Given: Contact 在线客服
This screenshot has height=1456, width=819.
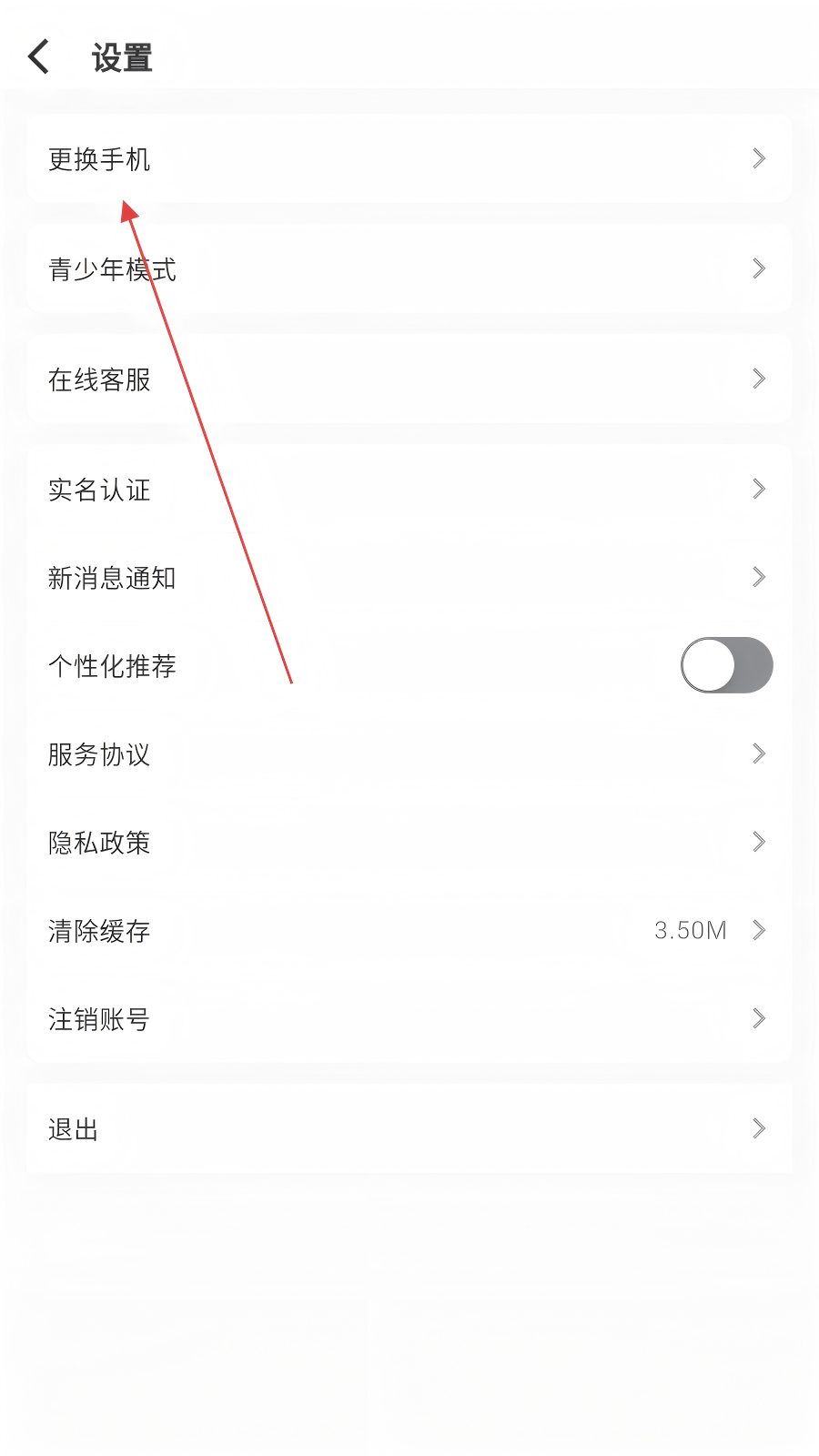Looking at the screenshot, I should pos(409,379).
